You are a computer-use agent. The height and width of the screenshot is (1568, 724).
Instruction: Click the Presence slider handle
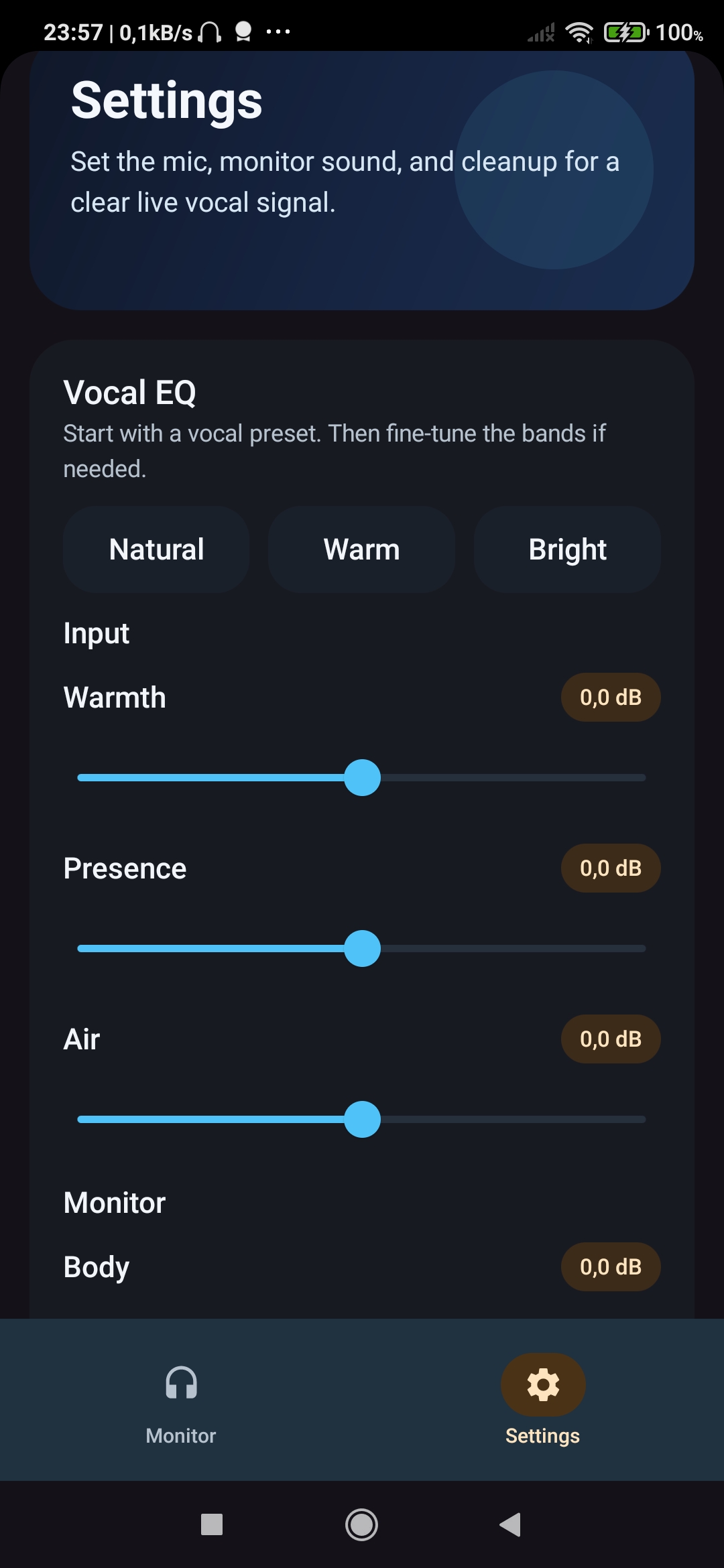pos(362,949)
